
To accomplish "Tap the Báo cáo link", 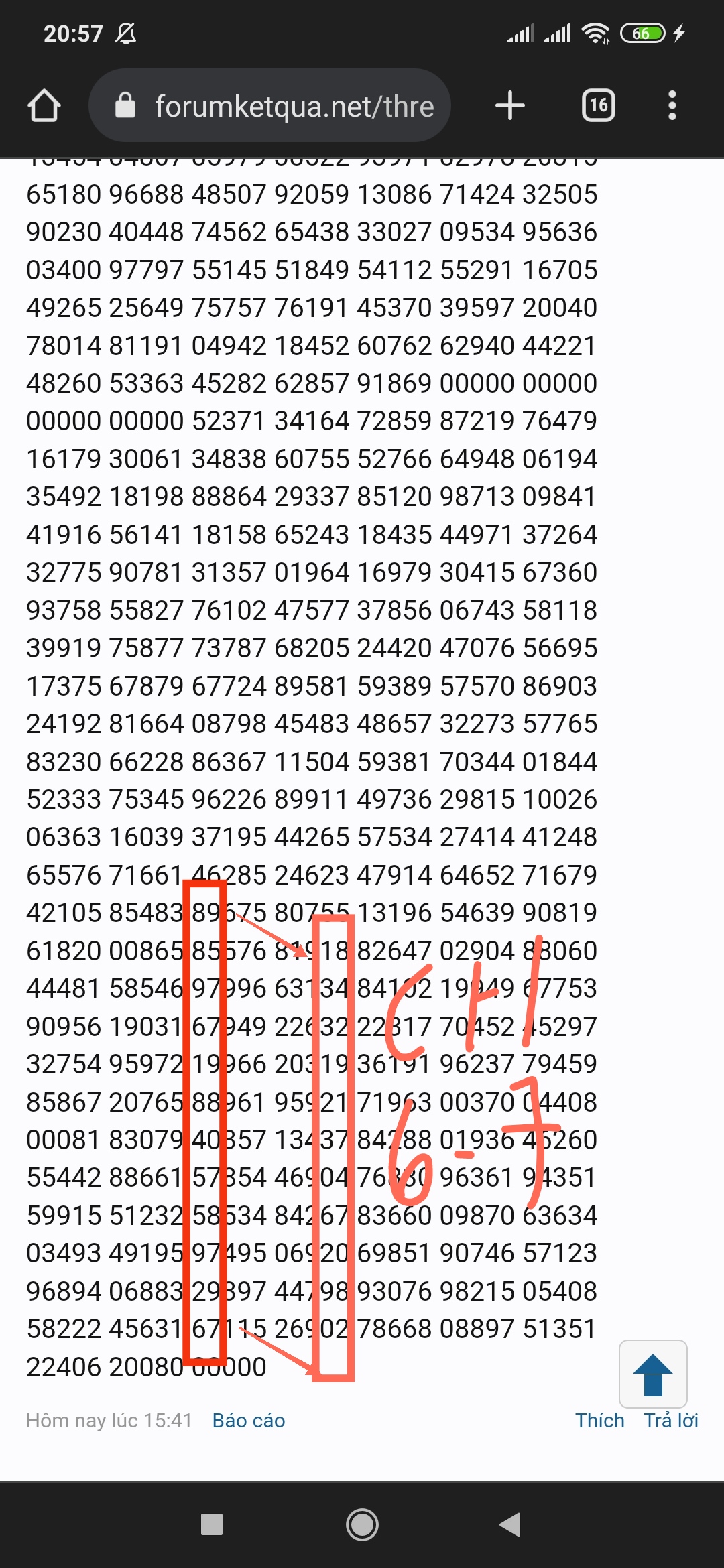I will coord(249,1420).
